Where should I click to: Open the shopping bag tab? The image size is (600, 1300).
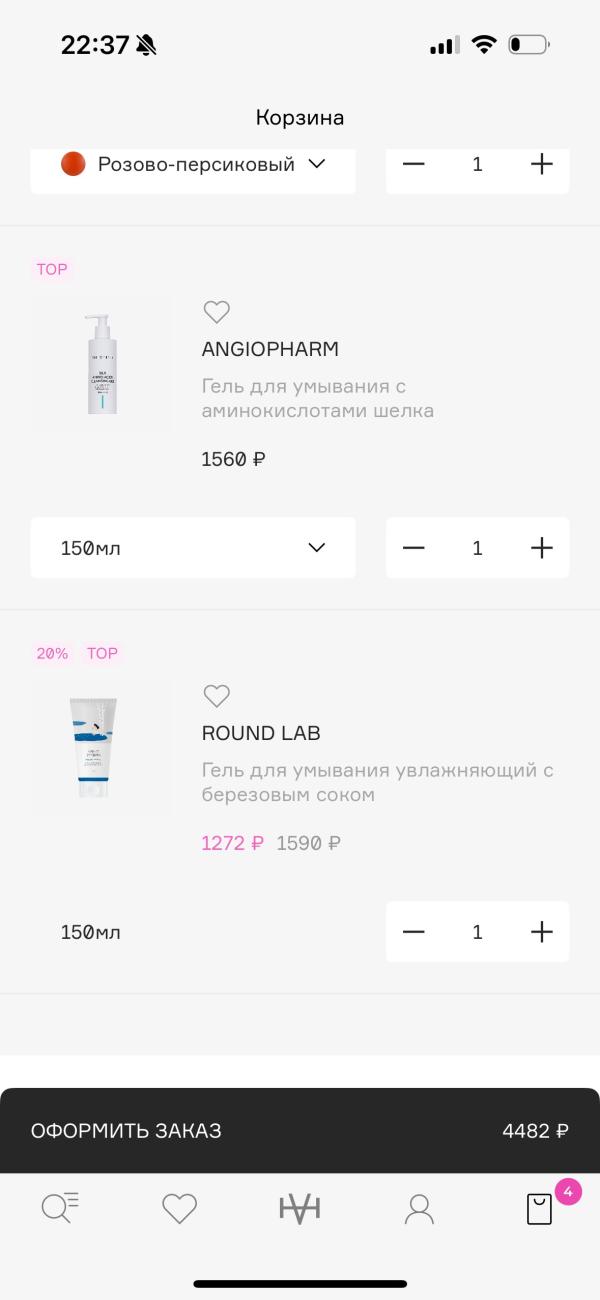pos(539,1209)
